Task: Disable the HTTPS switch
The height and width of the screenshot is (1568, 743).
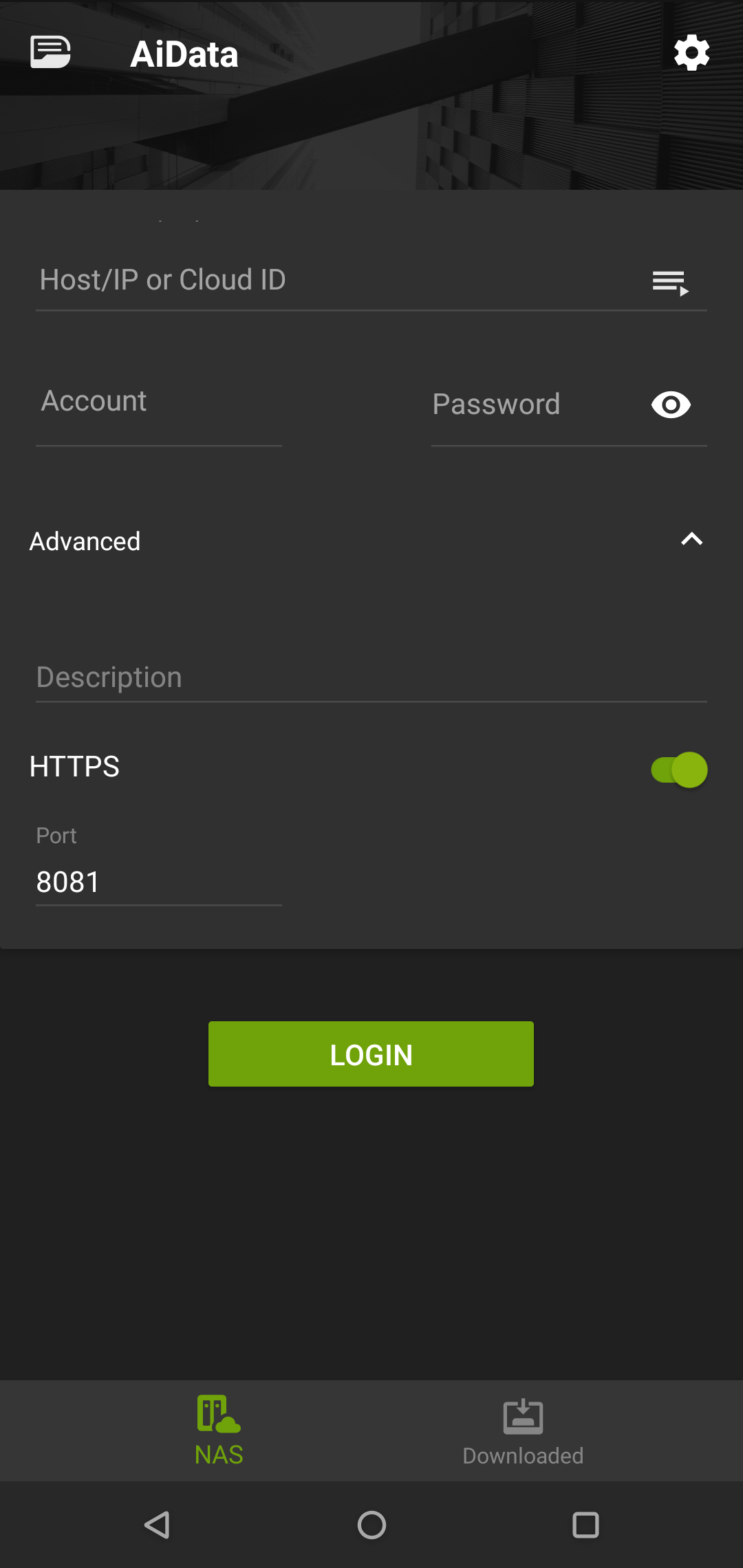Action: (x=679, y=770)
